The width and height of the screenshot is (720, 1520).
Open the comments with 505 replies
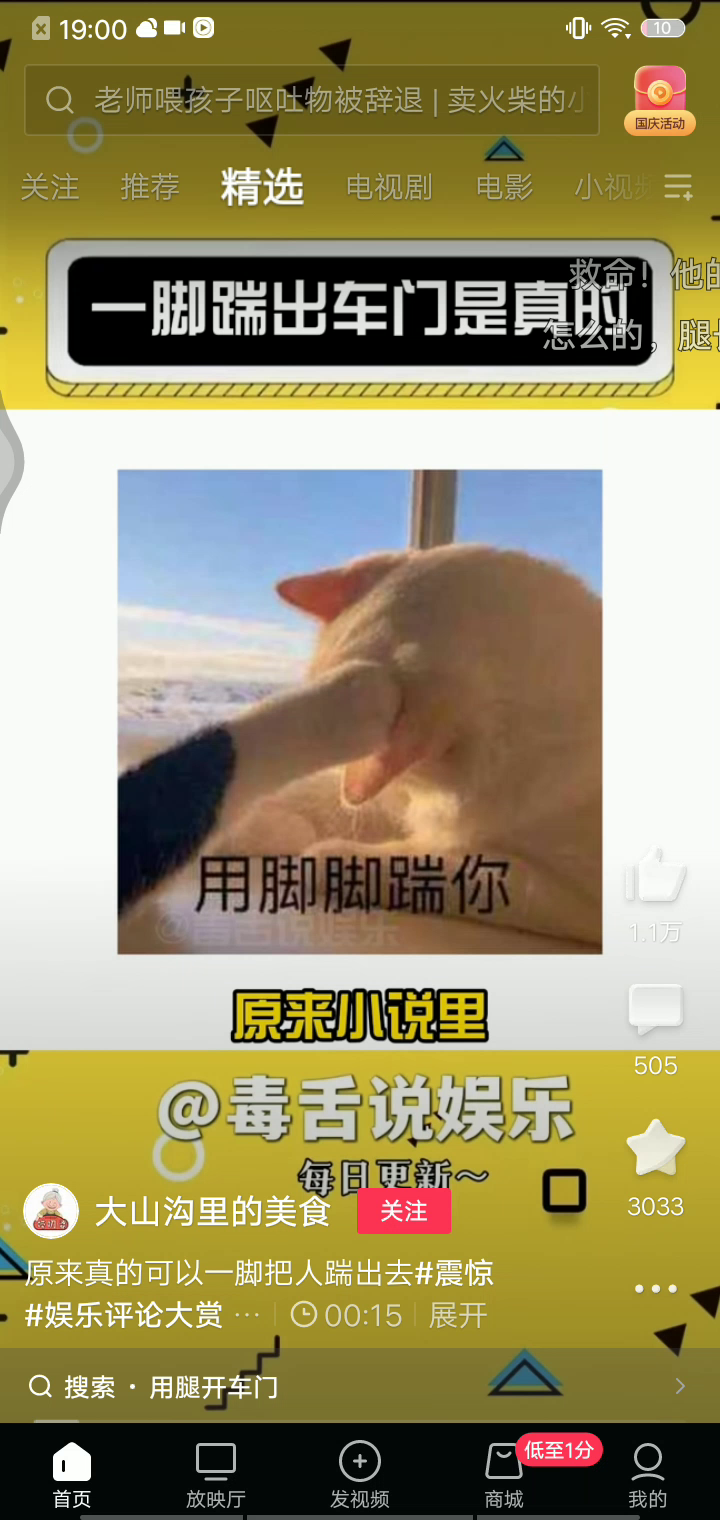655,1012
